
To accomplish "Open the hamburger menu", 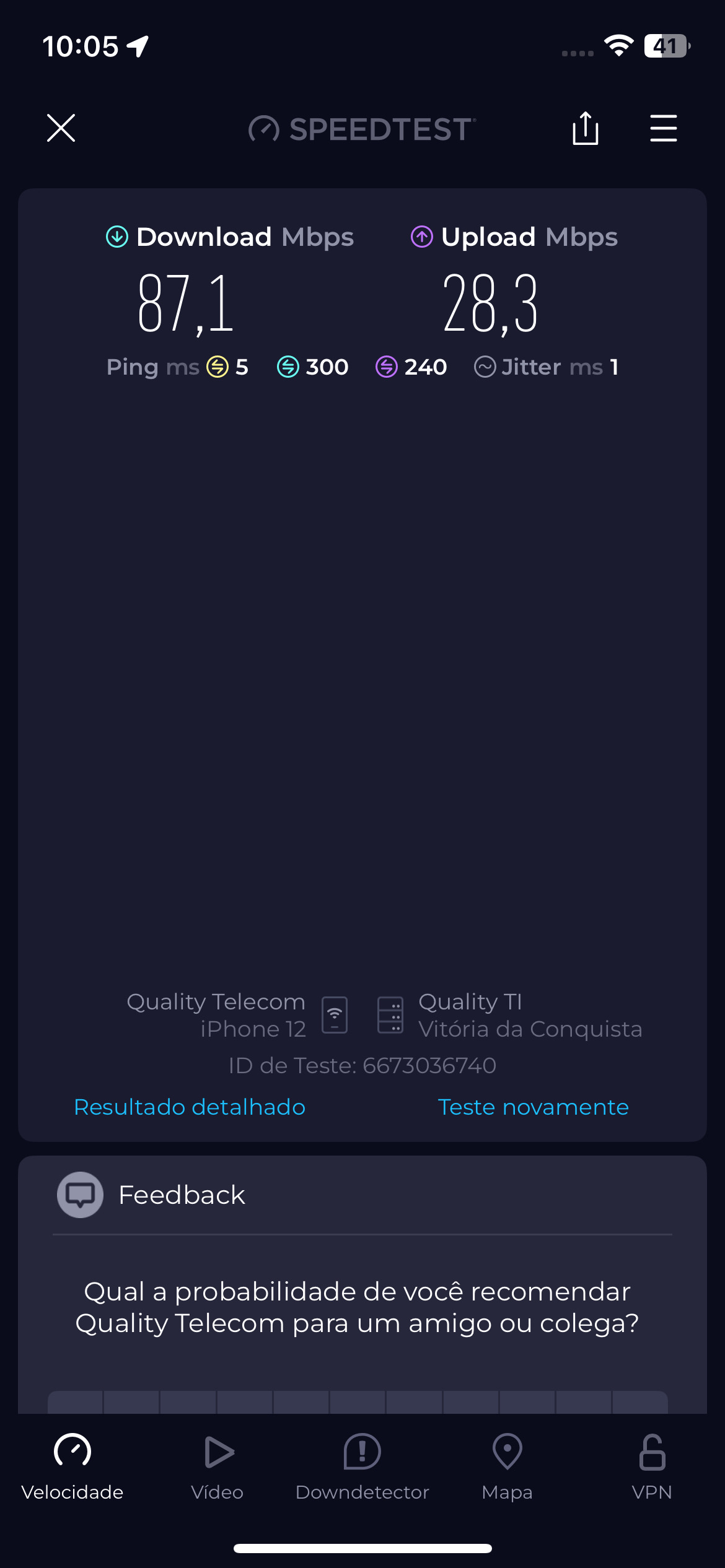I will pyautogui.click(x=663, y=128).
